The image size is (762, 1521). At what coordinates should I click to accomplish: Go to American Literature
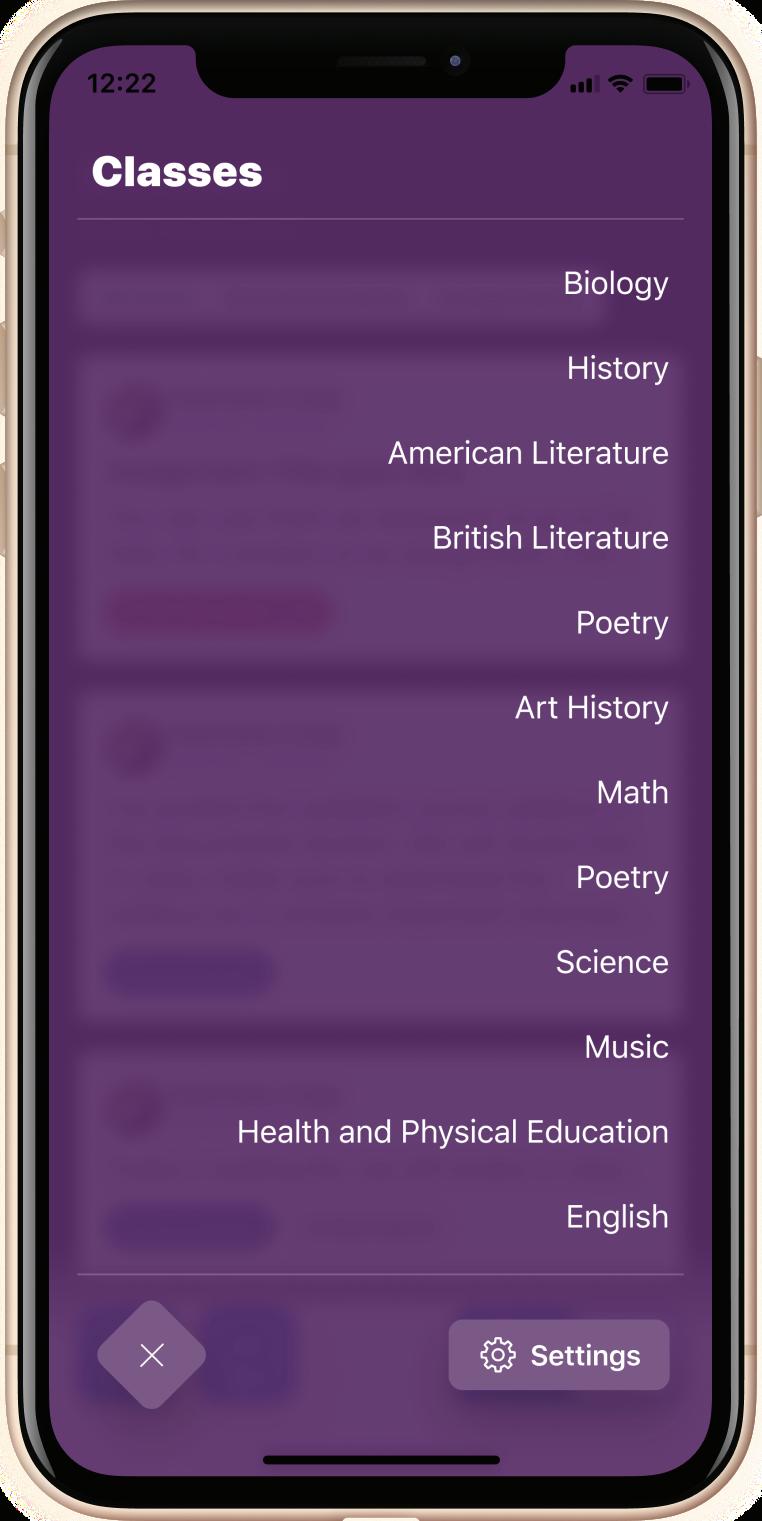[x=528, y=453]
